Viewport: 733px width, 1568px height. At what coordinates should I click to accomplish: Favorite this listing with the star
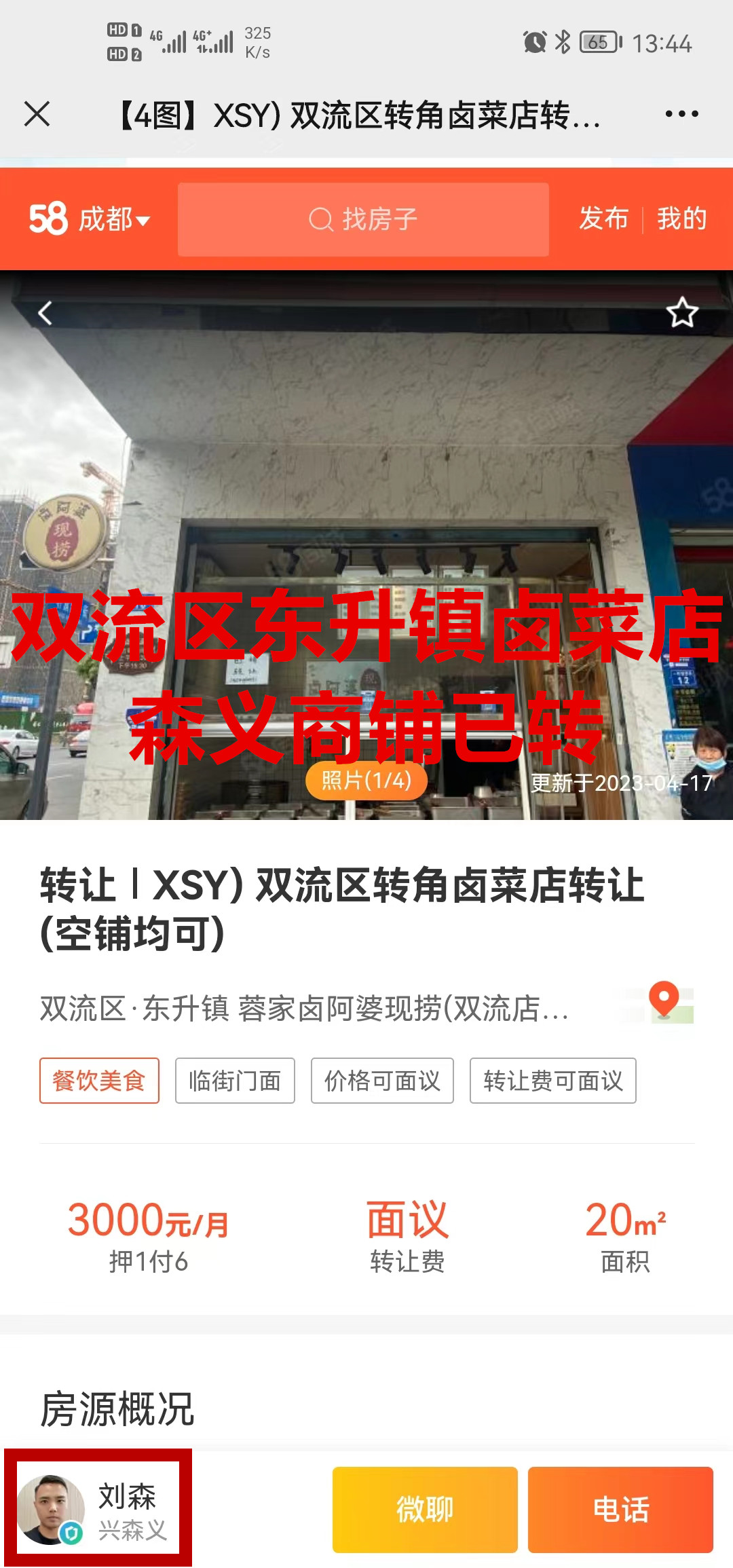coord(681,313)
